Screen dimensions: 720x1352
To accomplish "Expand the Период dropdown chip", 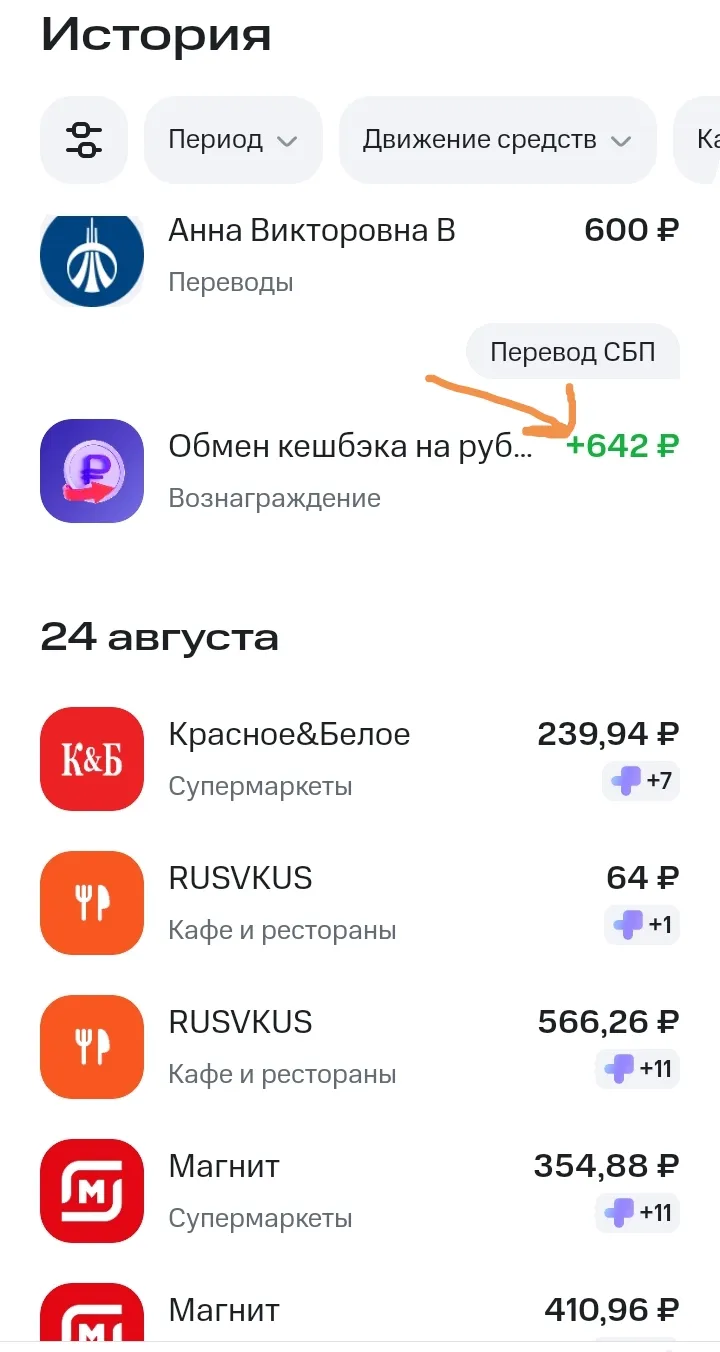I will click(233, 140).
